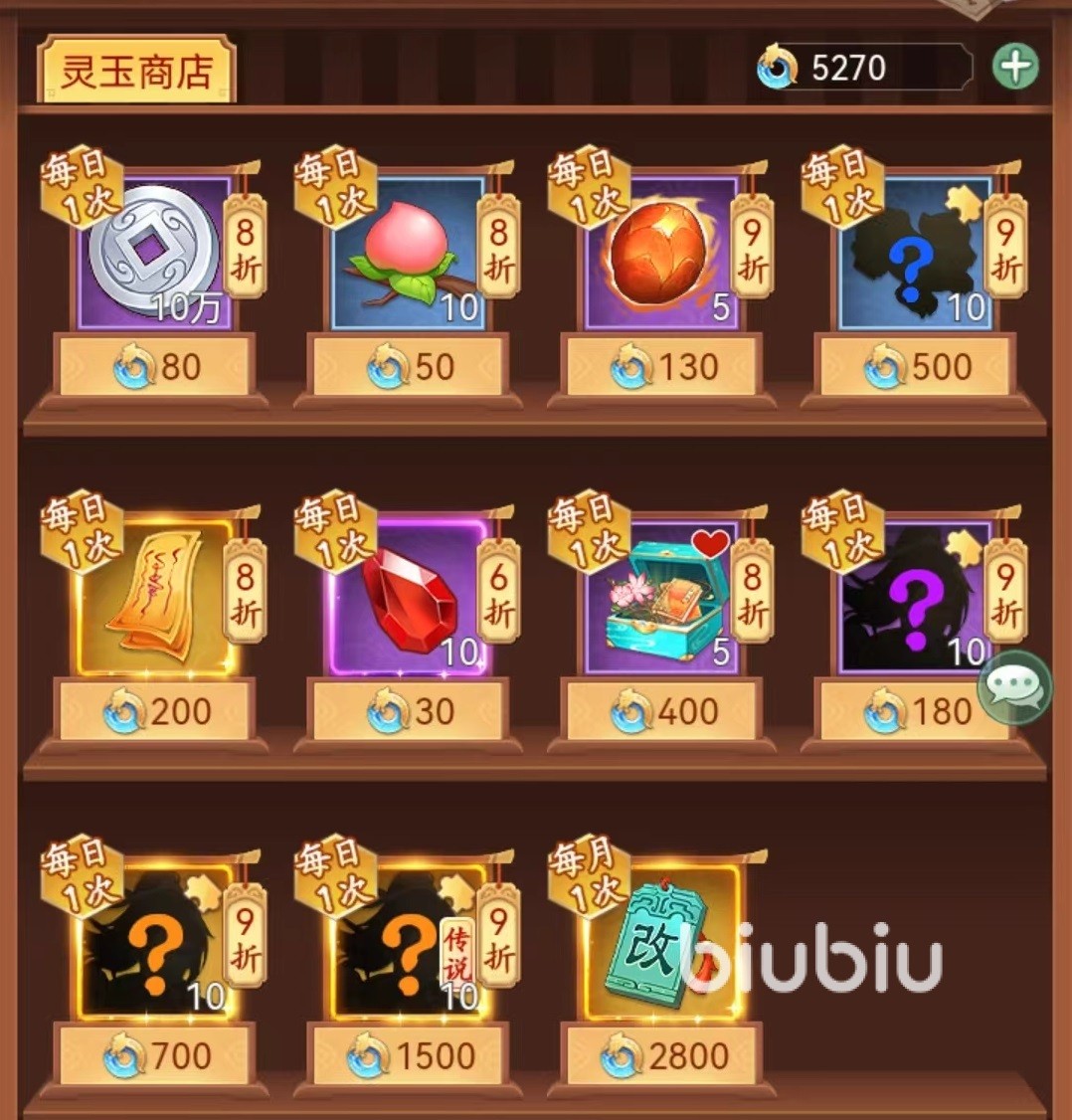Buy the red gem item for 30
1072x1120 pixels.
408,711
